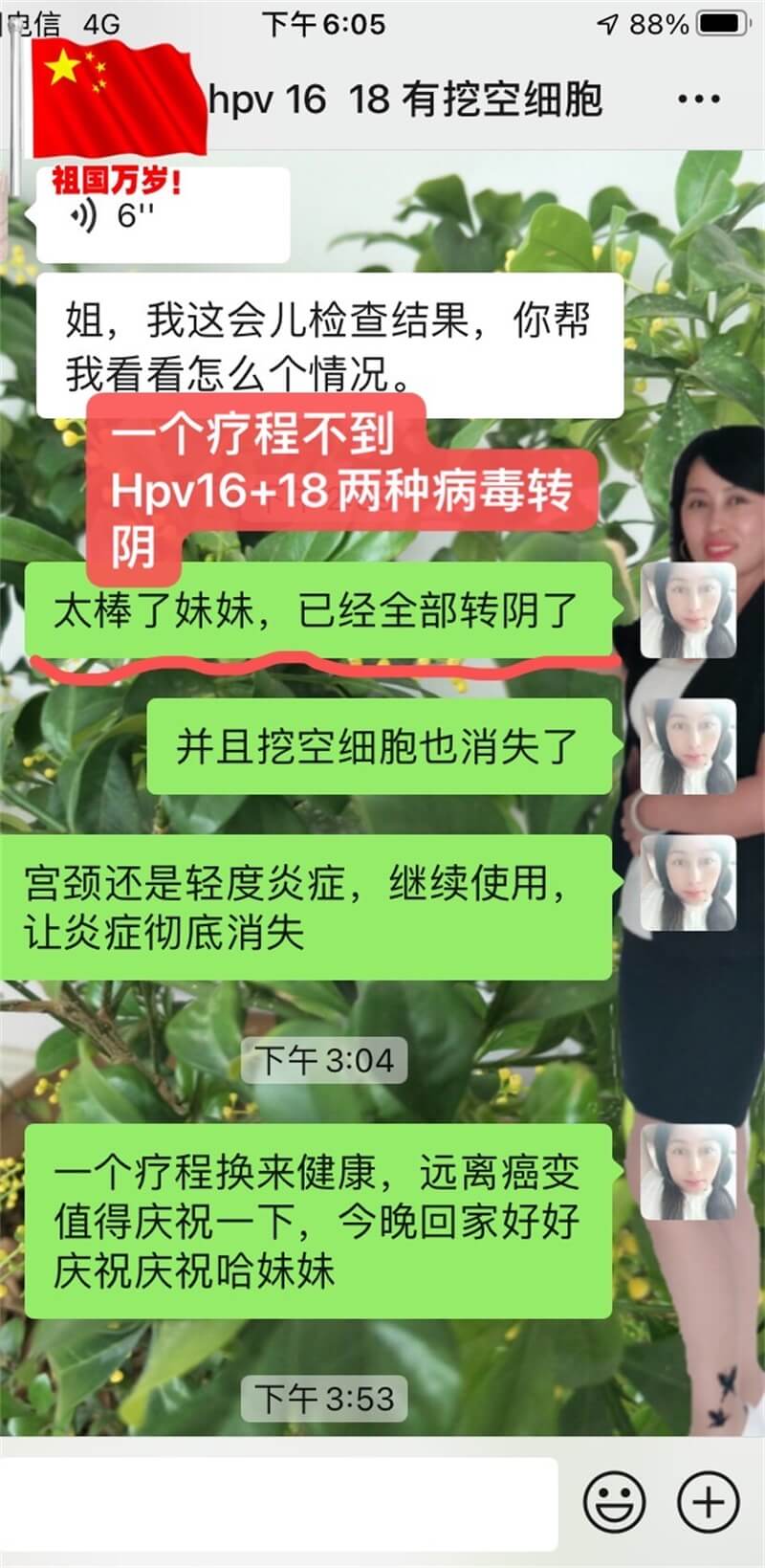Open the plus attachment menu
Viewport: 765px width, 1568px height.
pyautogui.click(x=708, y=1503)
